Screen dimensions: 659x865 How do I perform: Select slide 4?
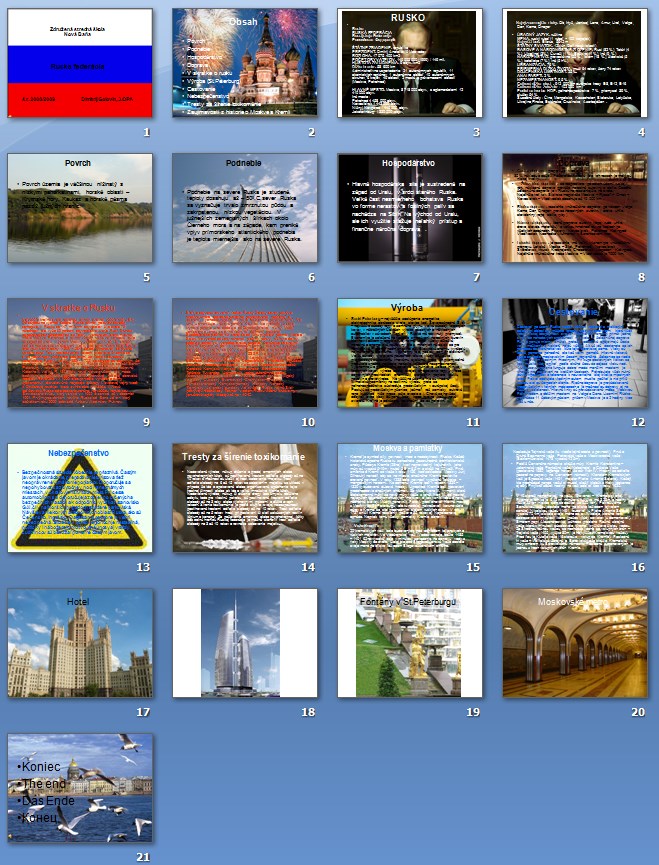(x=575, y=63)
